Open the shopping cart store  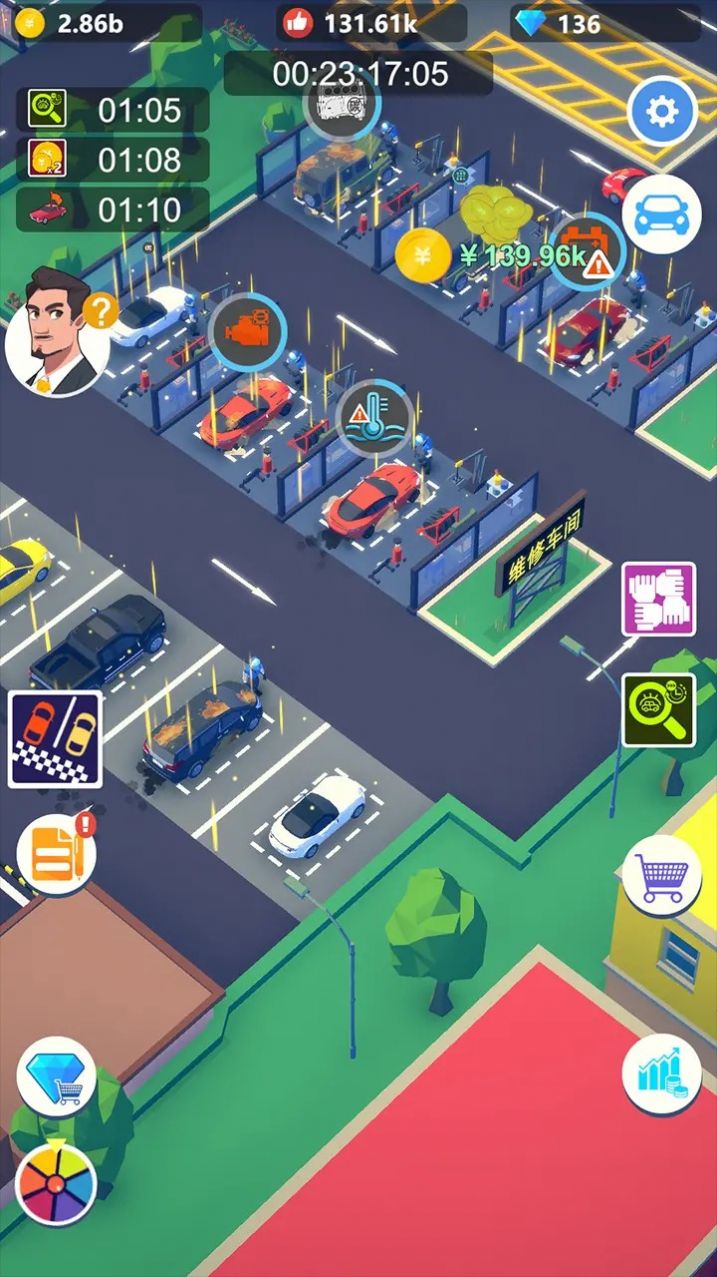662,875
